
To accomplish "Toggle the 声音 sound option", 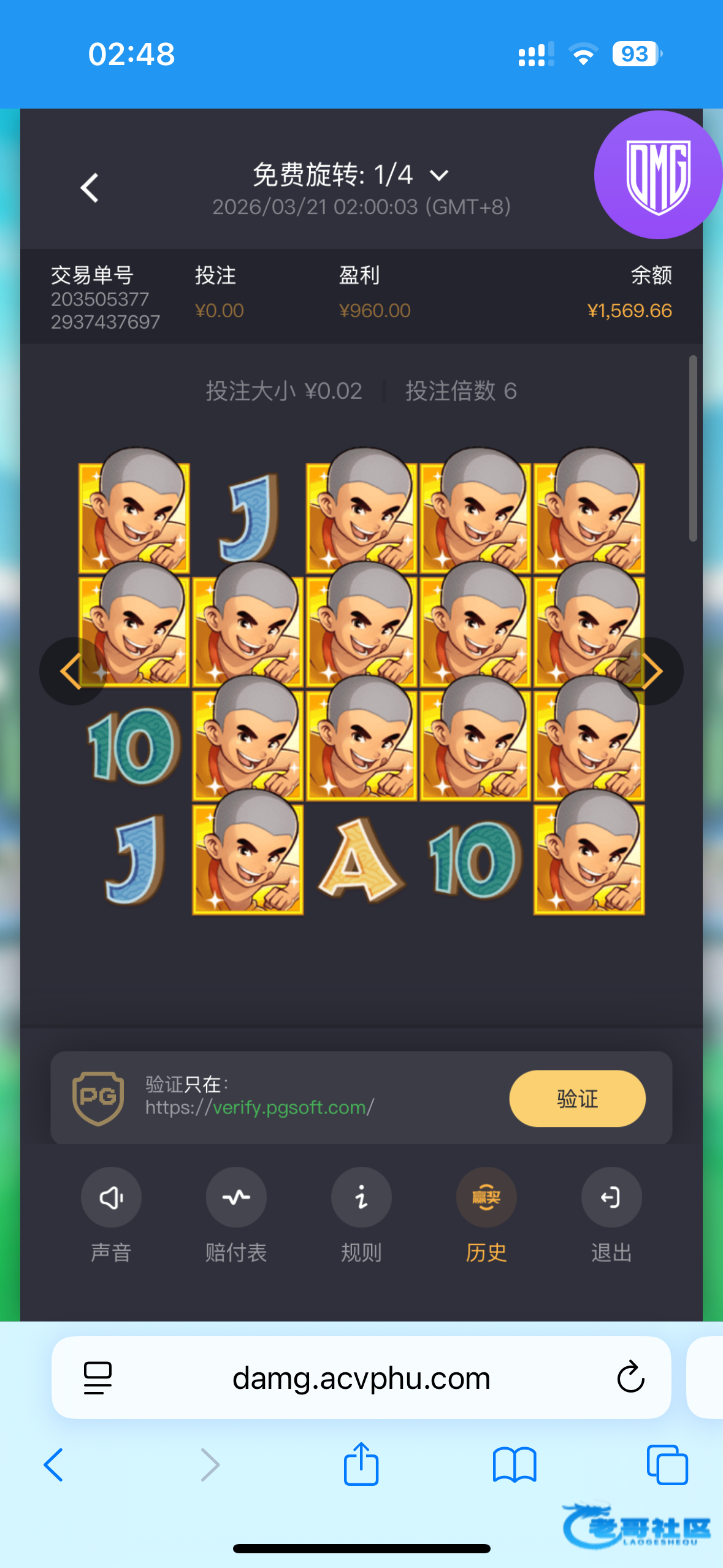I will point(111,1197).
